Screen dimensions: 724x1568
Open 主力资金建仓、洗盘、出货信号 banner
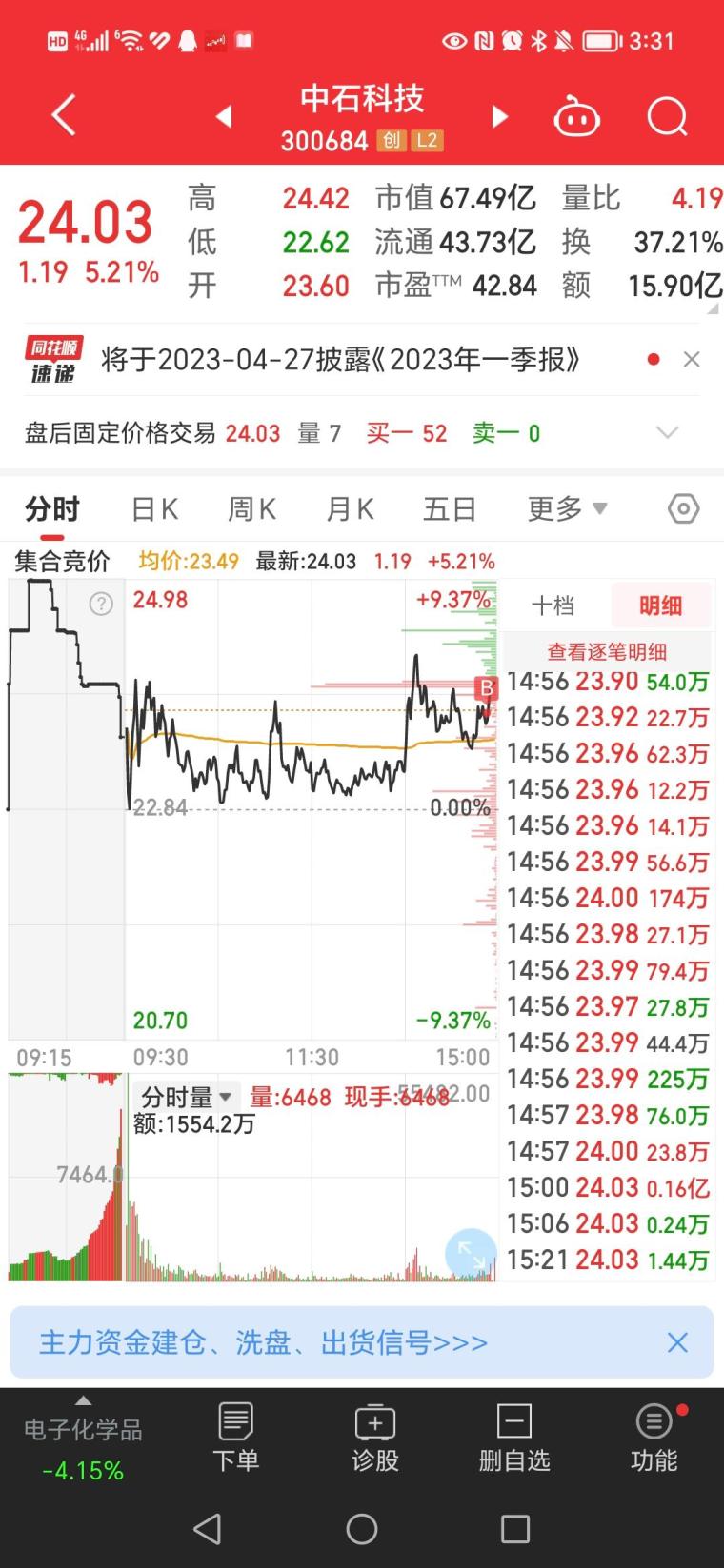[263, 1342]
